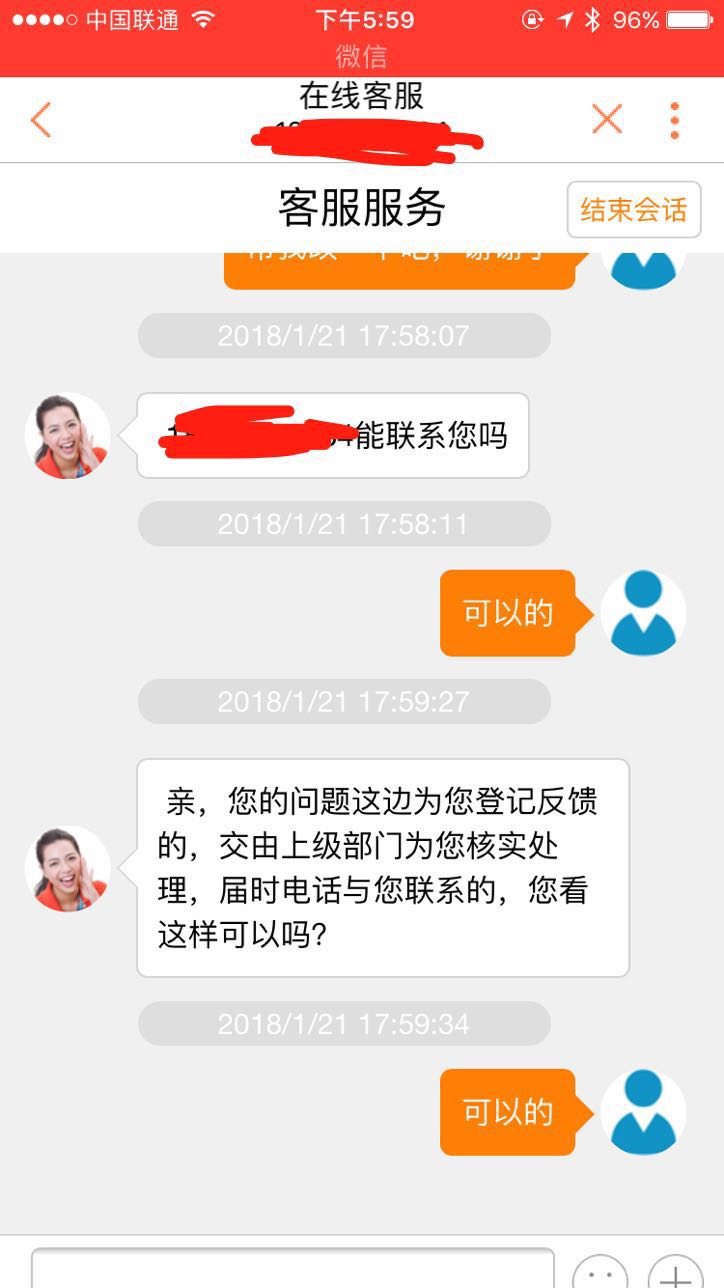Tap the timestamp 2018/1/21 17:58:07
Screen dimensions: 724x1288
tap(344, 335)
